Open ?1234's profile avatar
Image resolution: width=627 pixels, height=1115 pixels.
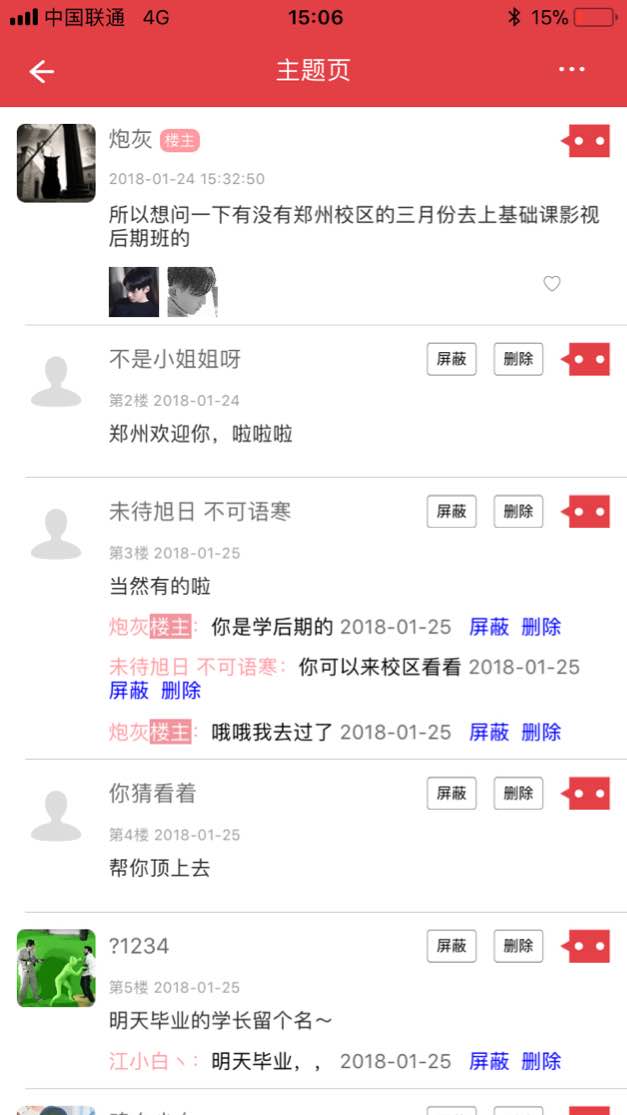(56, 967)
